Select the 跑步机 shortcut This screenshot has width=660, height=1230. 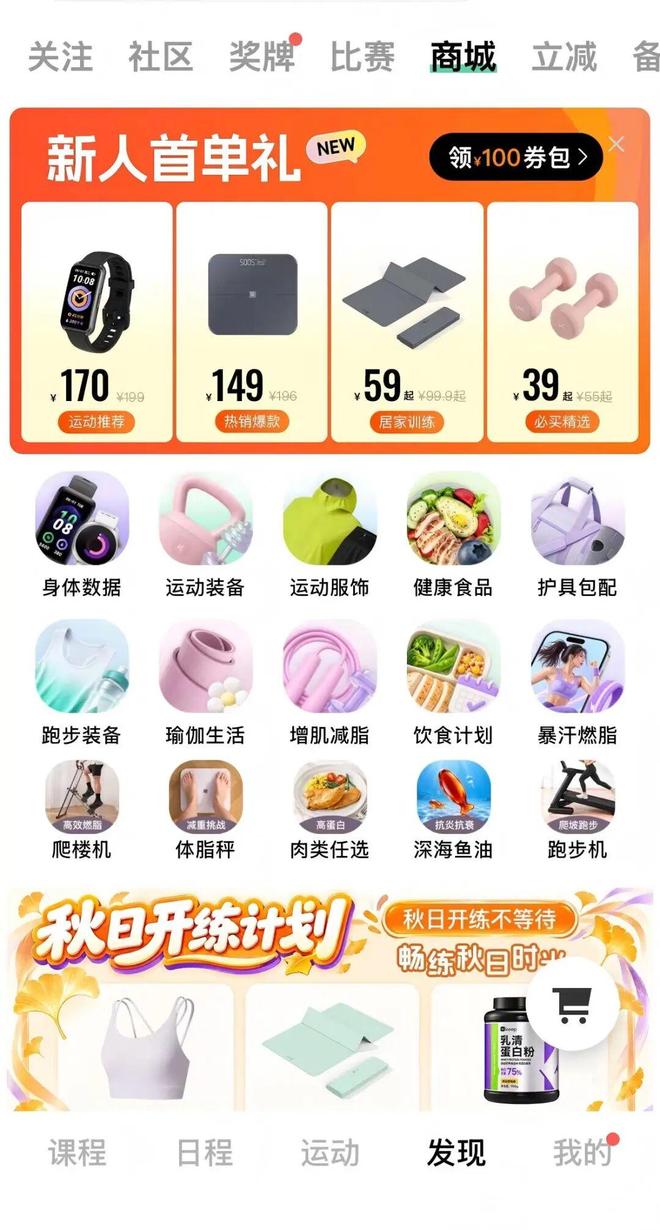click(578, 811)
